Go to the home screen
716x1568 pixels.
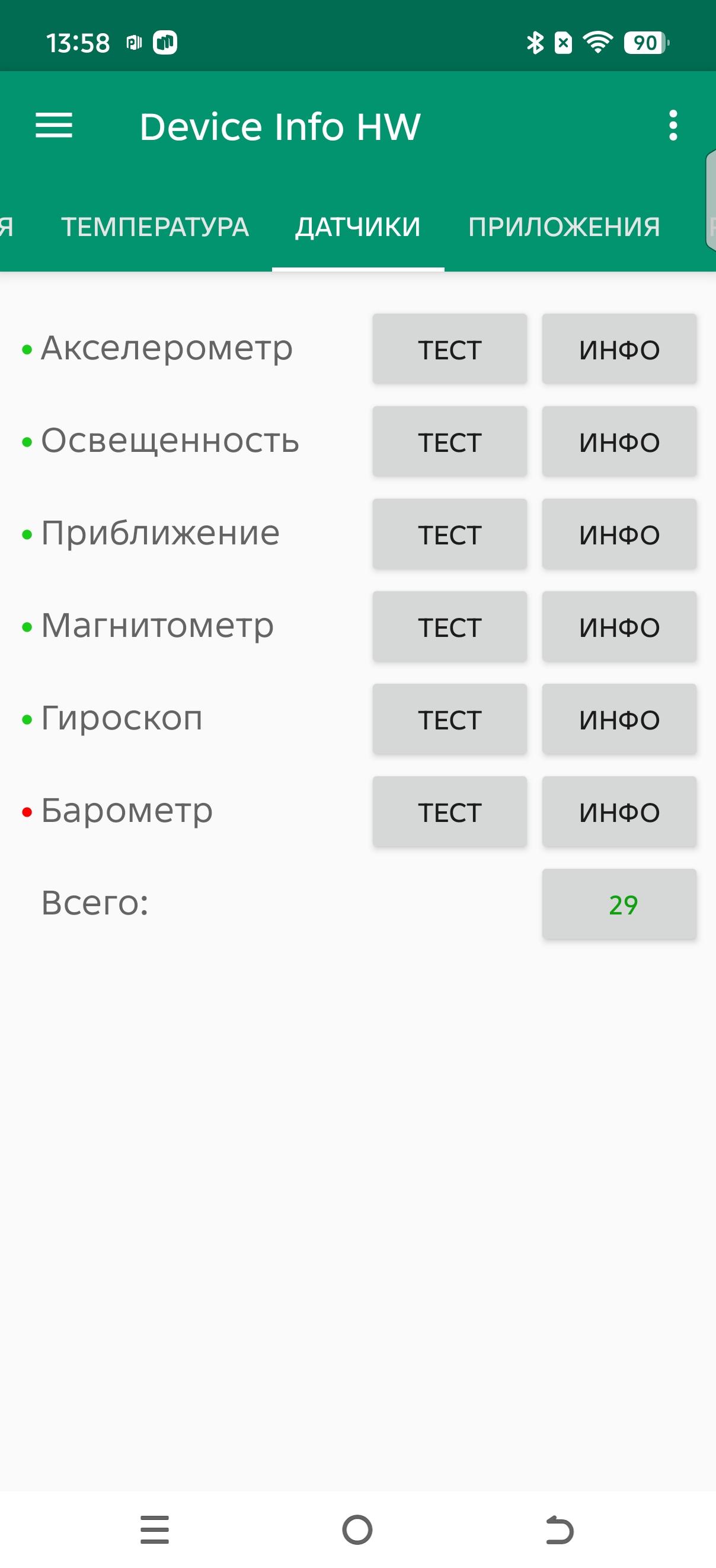point(357,1529)
